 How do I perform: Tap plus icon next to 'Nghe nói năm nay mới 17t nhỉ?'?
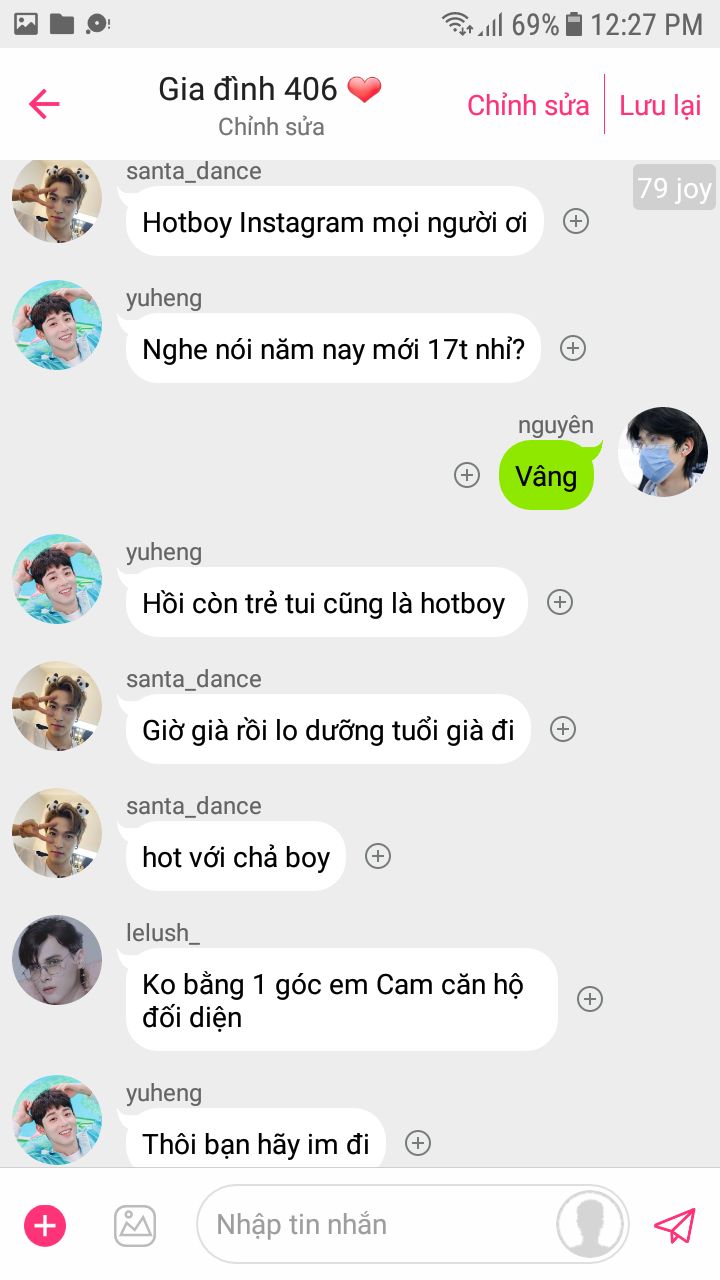click(x=572, y=348)
